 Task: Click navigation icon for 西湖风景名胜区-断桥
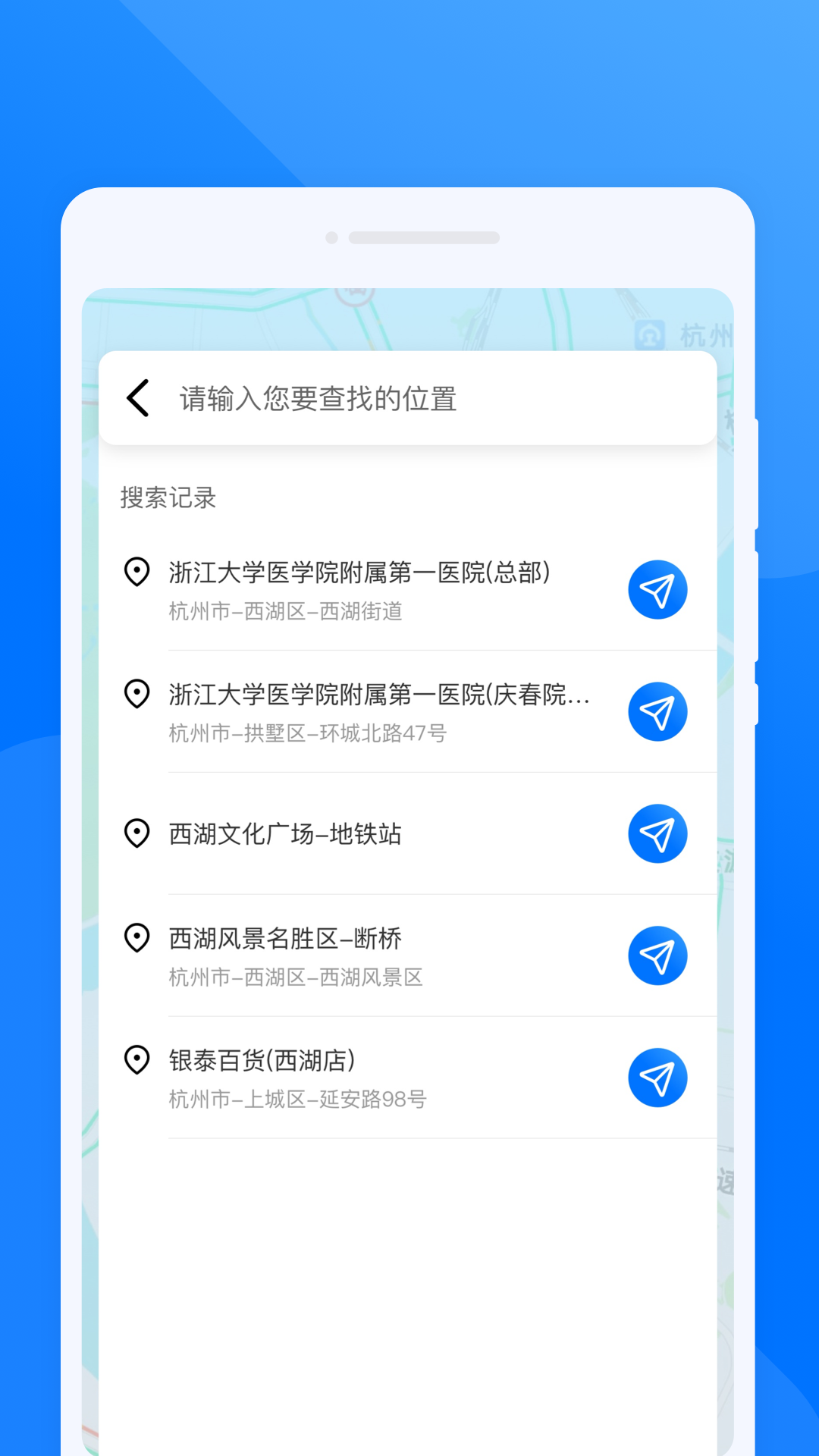pyautogui.click(x=657, y=955)
